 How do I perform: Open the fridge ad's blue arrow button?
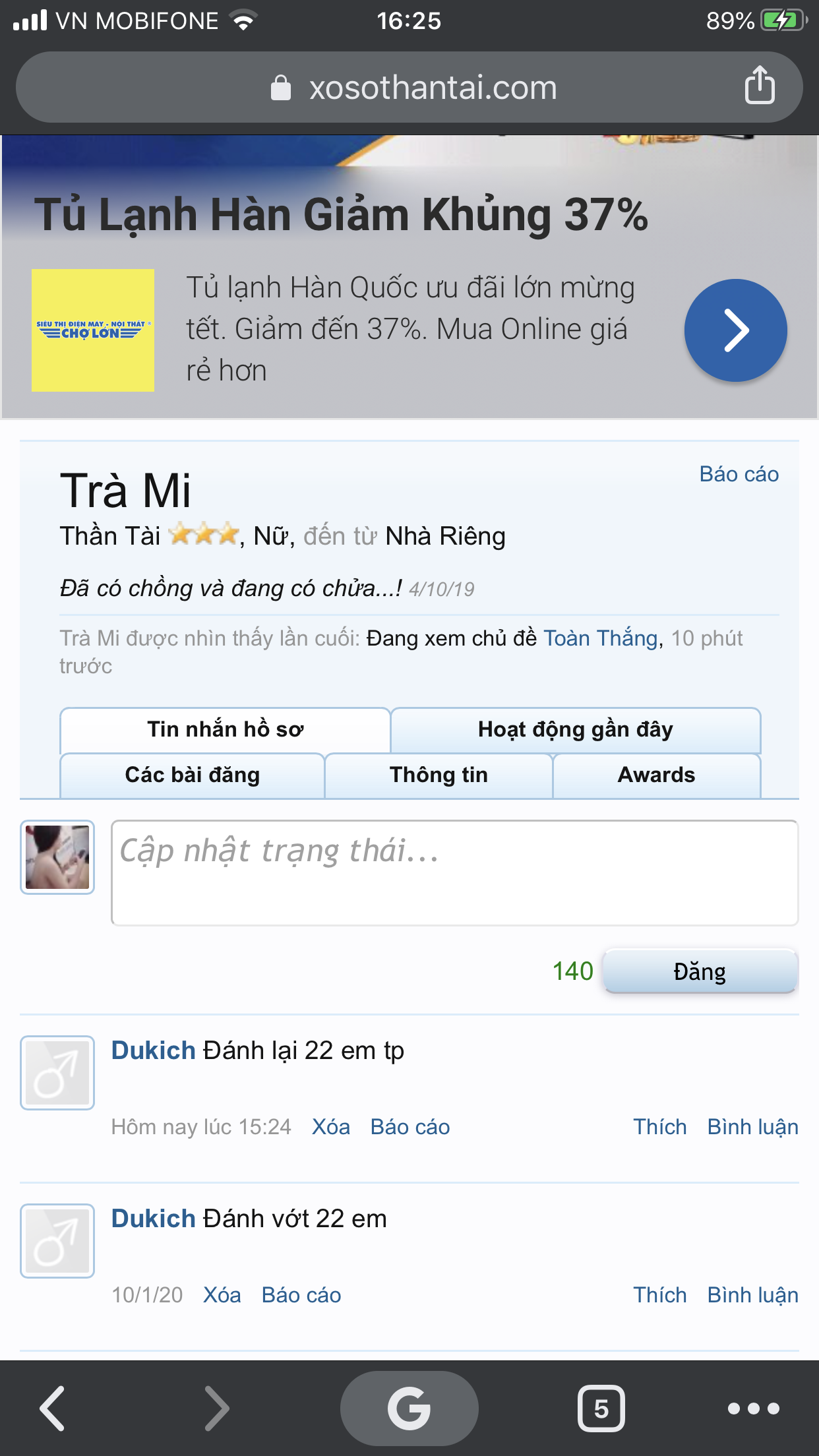pos(735,330)
